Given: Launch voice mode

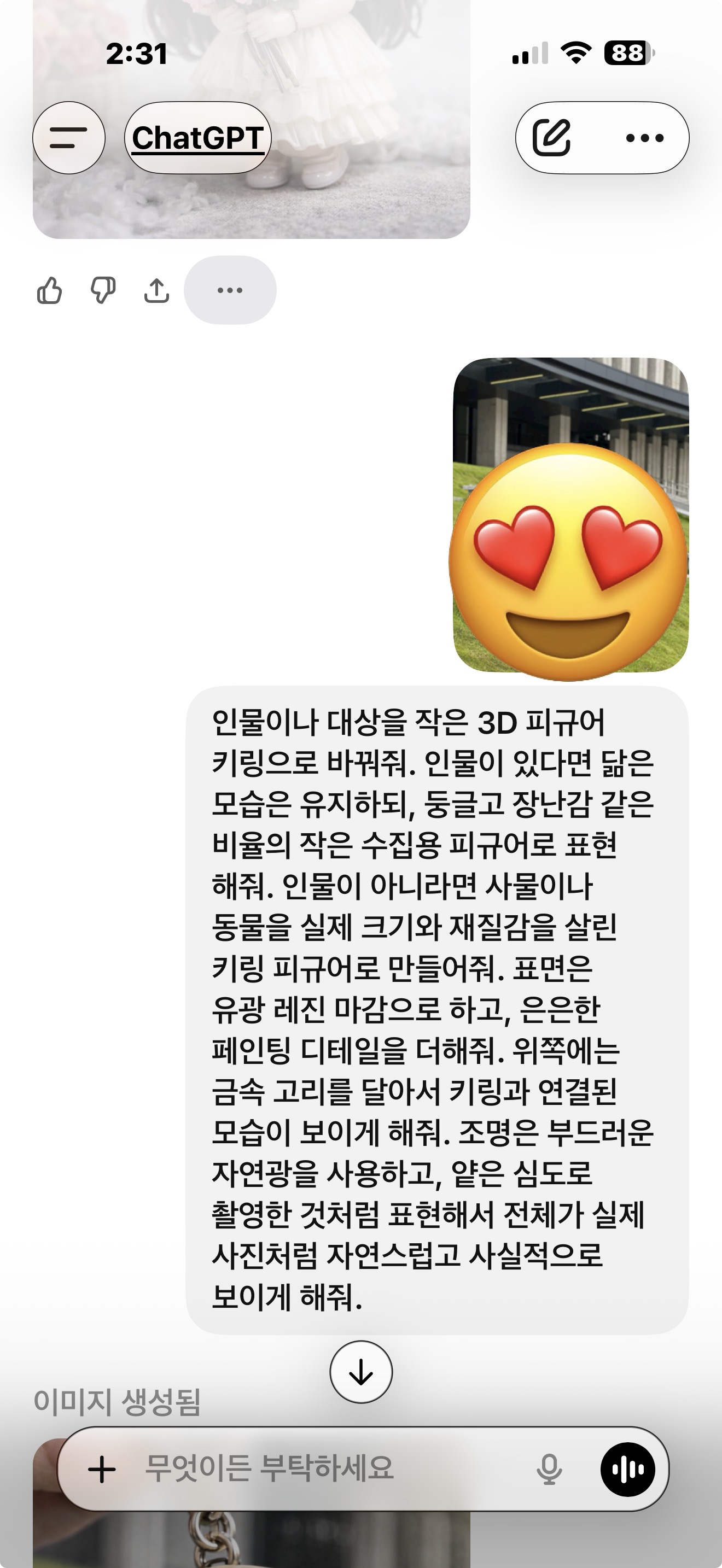Looking at the screenshot, I should [x=627, y=1469].
